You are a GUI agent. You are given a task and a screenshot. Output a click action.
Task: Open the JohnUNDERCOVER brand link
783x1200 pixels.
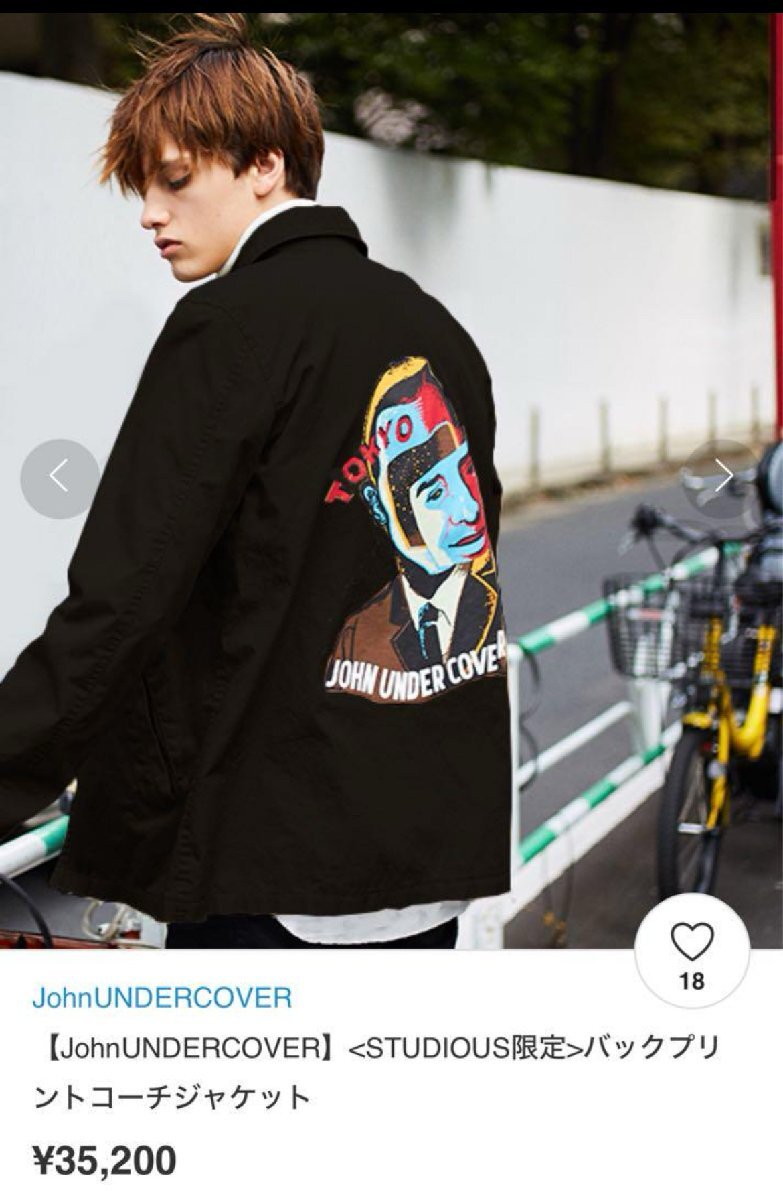(162, 997)
